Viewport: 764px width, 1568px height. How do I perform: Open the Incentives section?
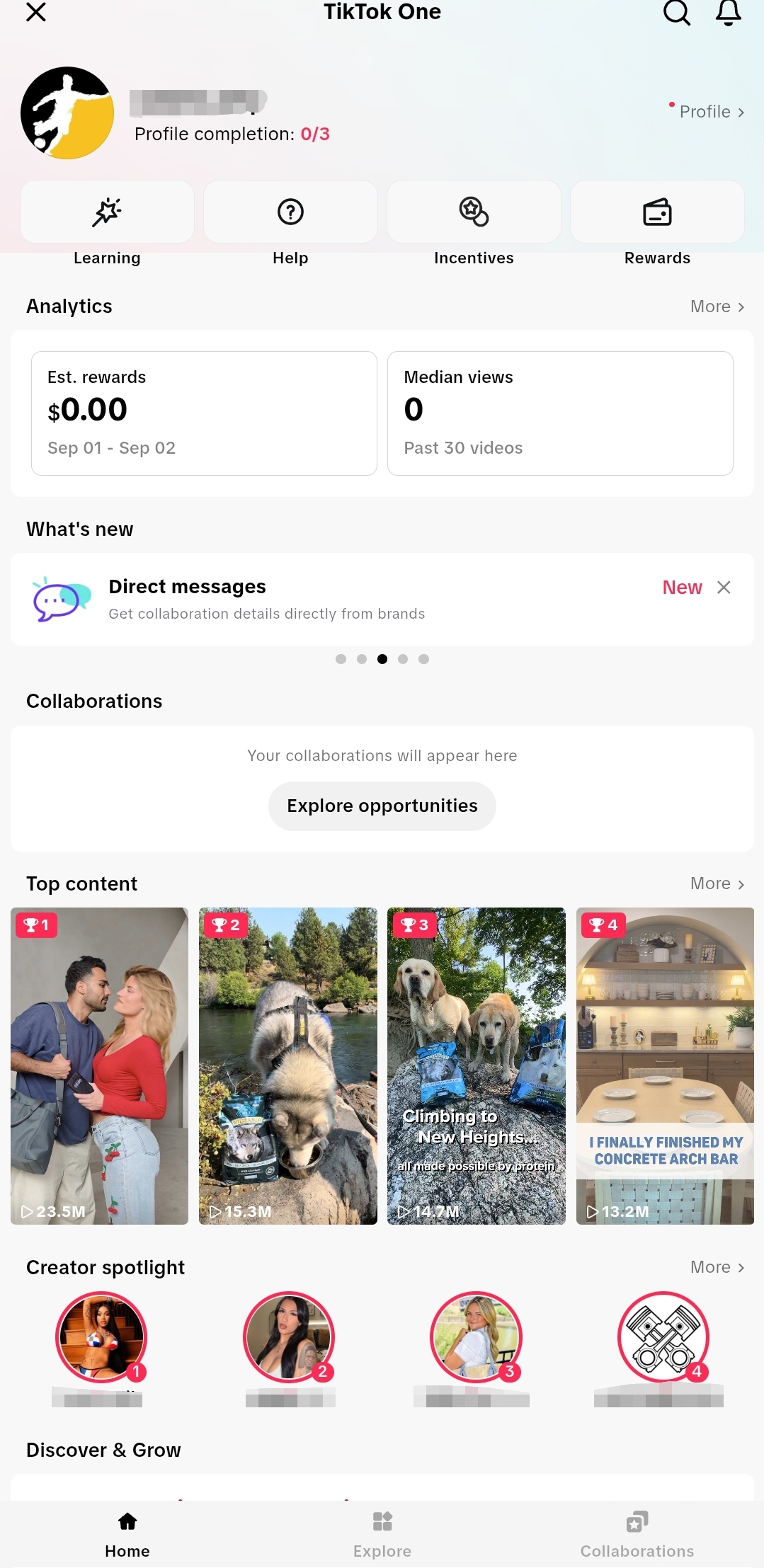pyautogui.click(x=474, y=212)
